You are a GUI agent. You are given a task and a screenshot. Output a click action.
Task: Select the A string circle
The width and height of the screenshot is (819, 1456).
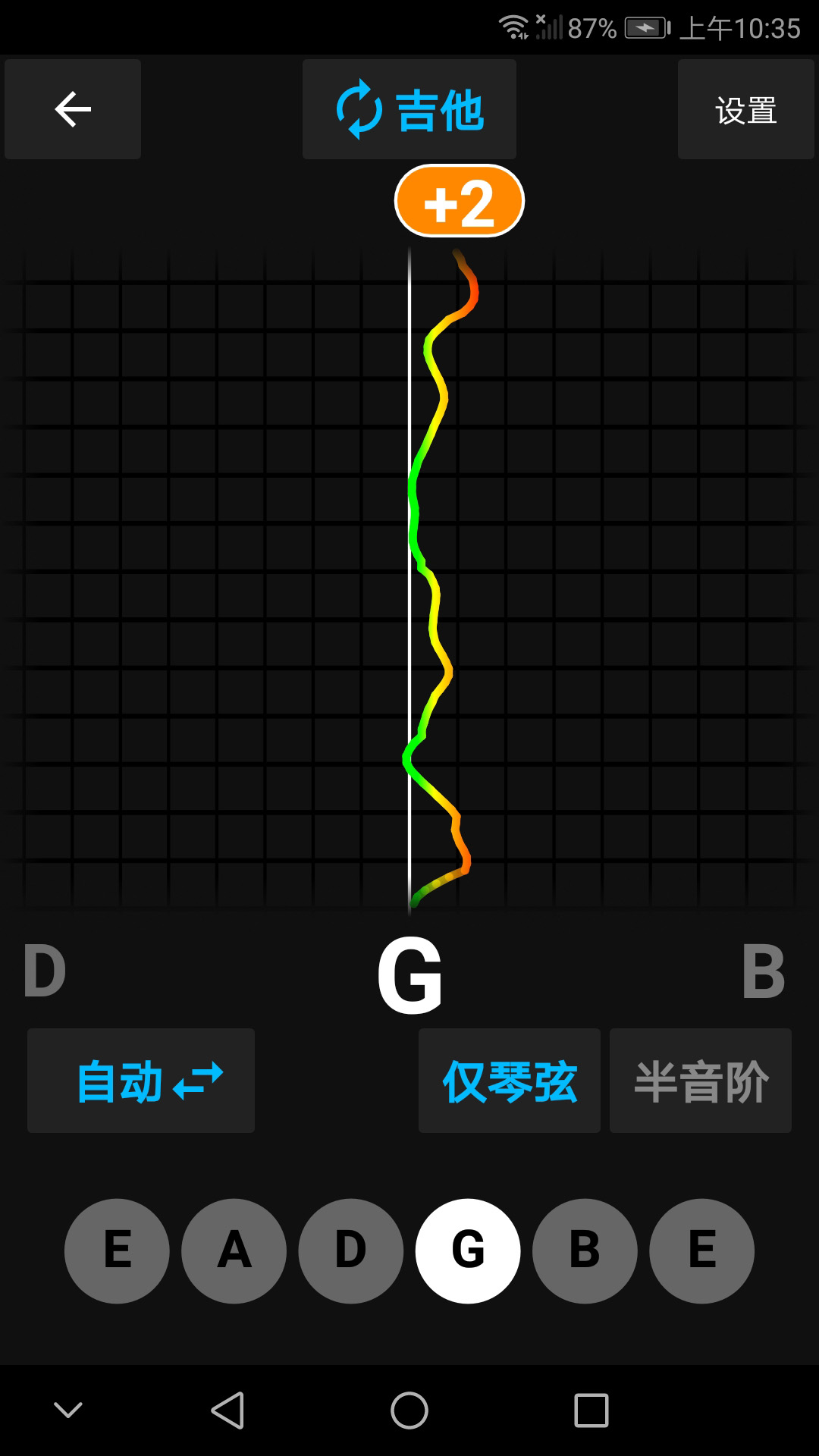pos(234,1250)
